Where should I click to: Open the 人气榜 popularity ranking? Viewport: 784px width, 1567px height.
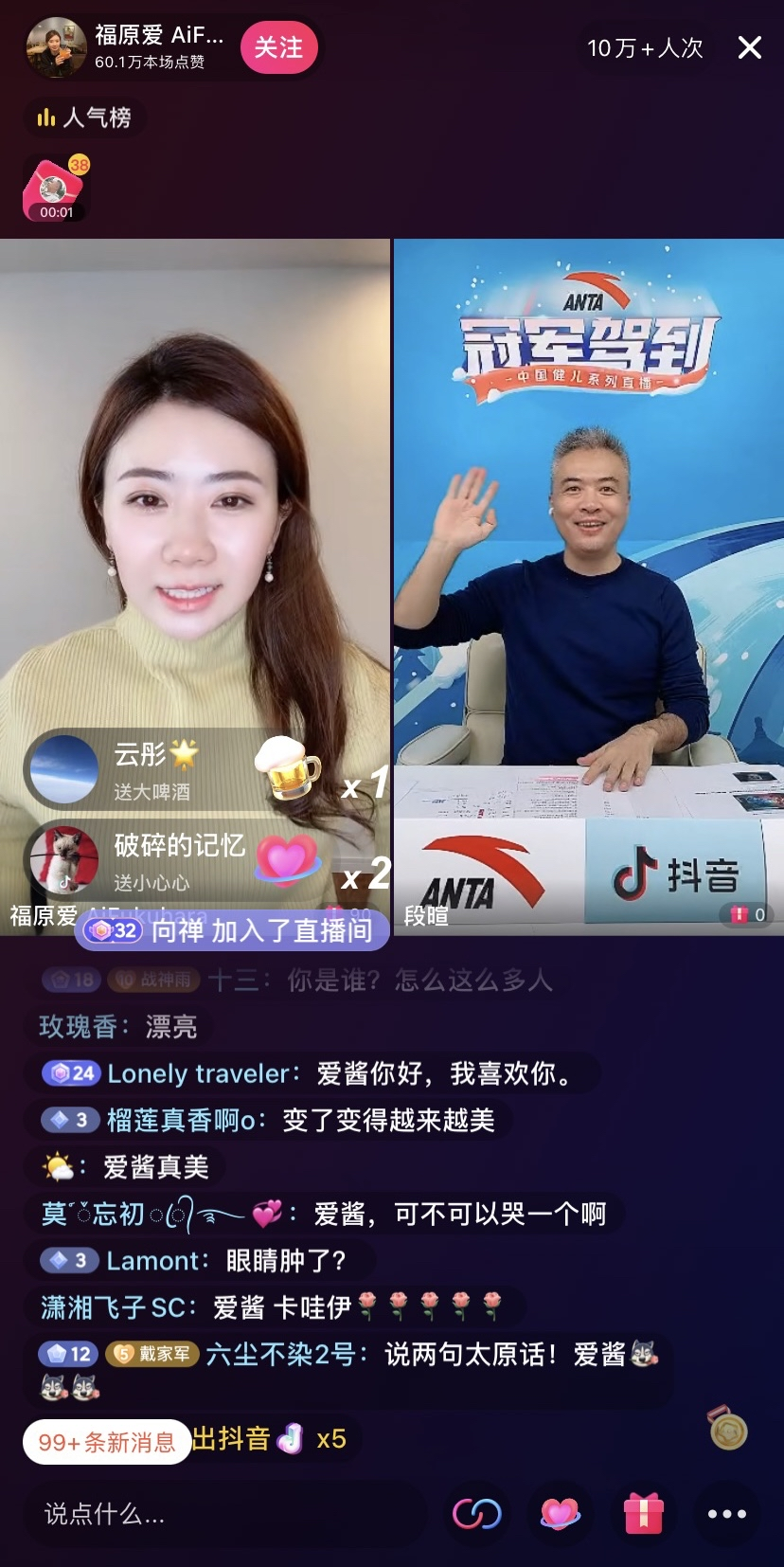tap(84, 117)
